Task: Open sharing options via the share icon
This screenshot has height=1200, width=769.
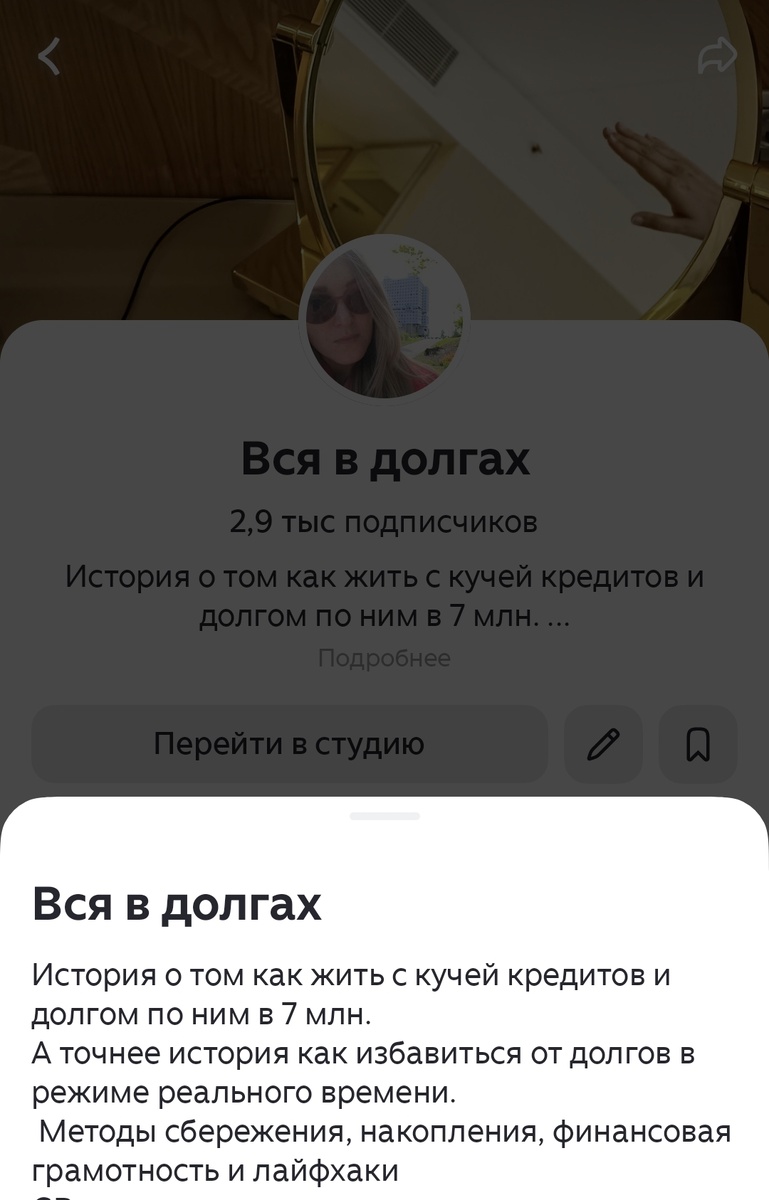Action: pos(716,57)
